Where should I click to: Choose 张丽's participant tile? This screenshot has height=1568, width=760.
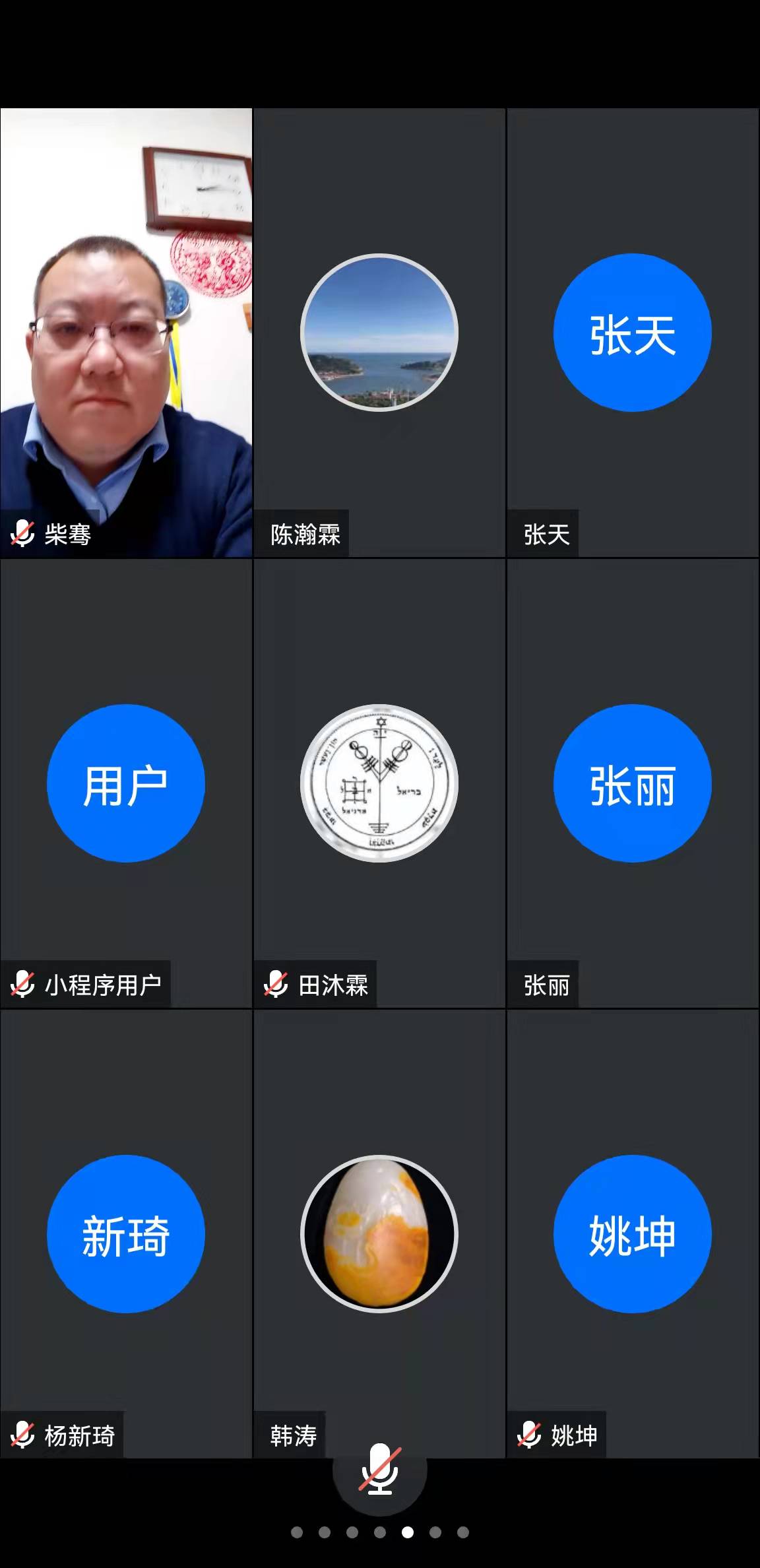click(x=632, y=783)
